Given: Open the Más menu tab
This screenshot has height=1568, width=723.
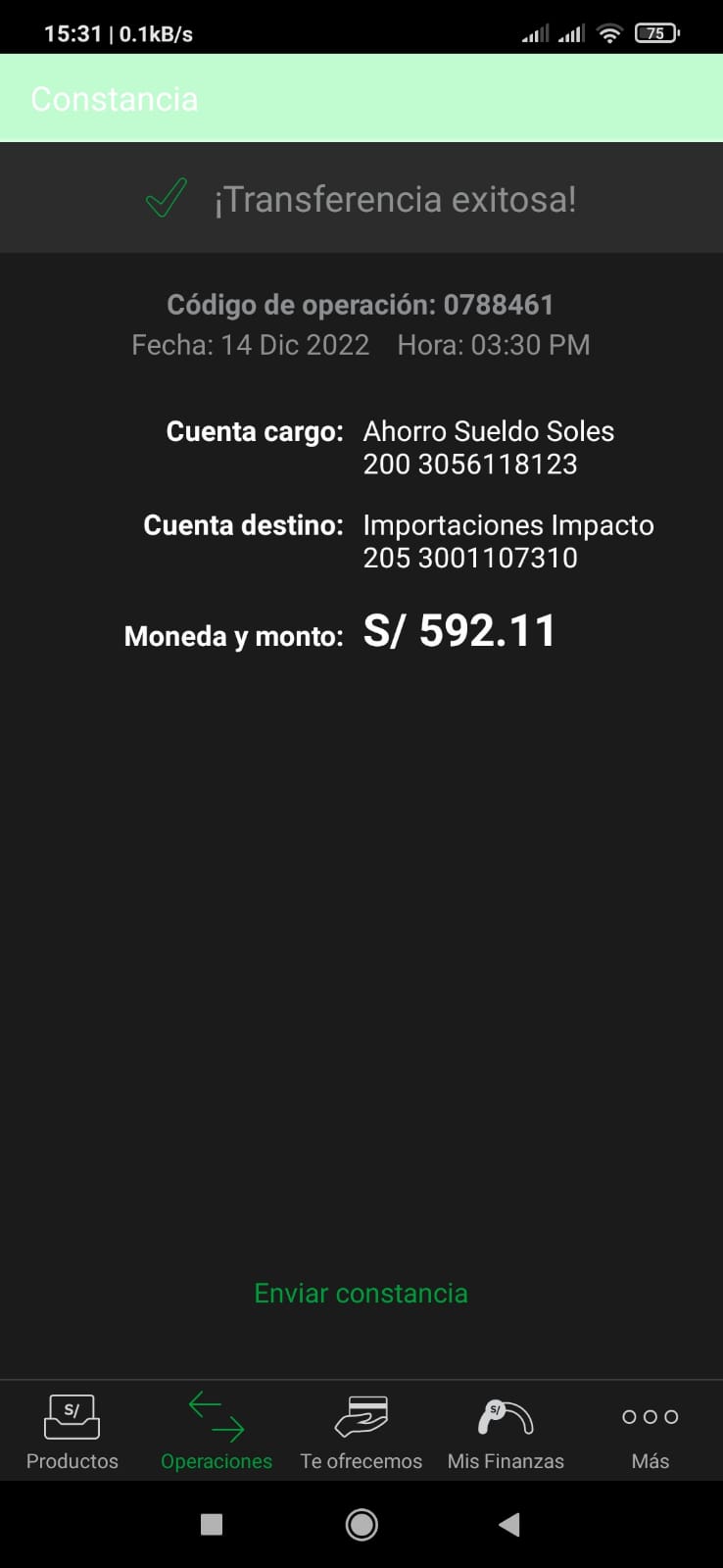Looking at the screenshot, I should tap(650, 1432).
